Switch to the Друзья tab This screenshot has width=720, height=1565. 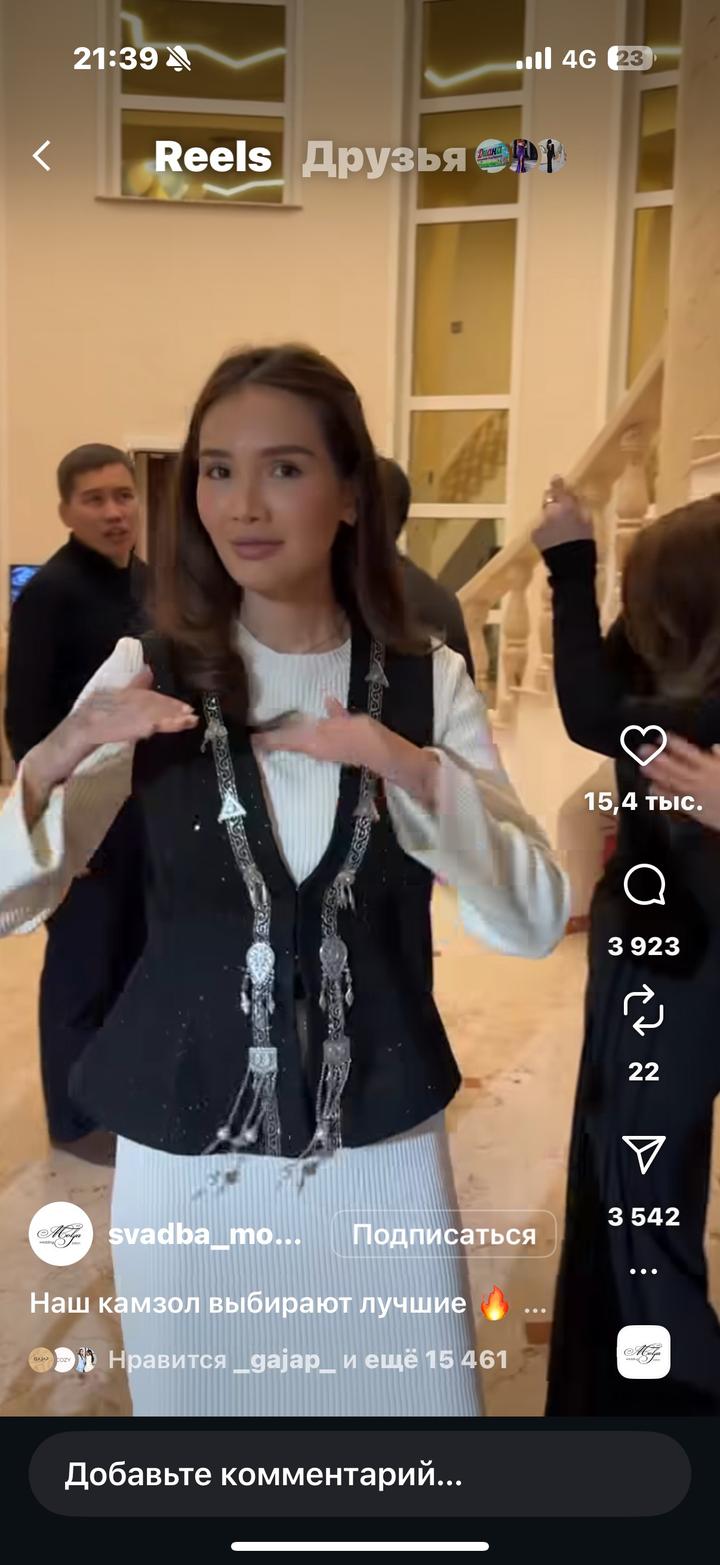pos(383,157)
